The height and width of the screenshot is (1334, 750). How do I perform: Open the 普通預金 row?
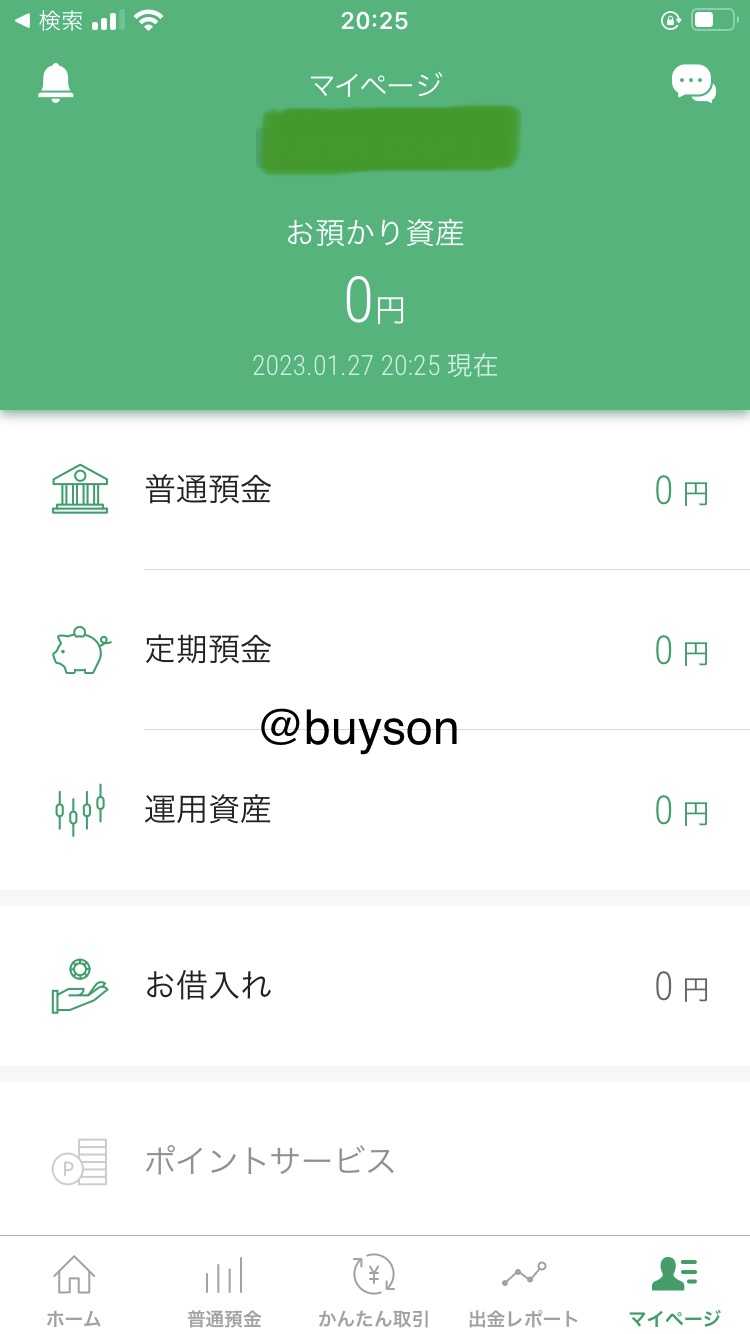(375, 491)
